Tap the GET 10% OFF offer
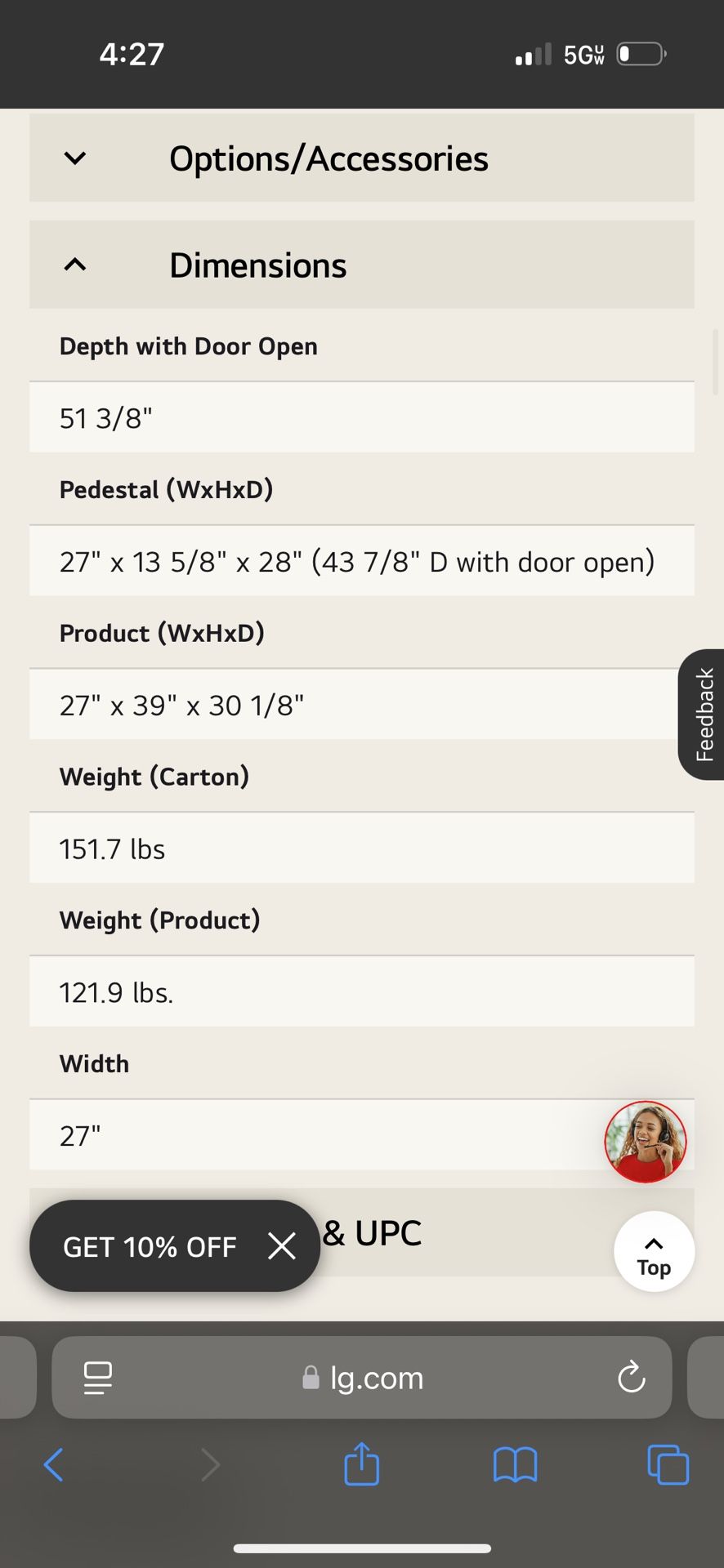 point(150,1247)
